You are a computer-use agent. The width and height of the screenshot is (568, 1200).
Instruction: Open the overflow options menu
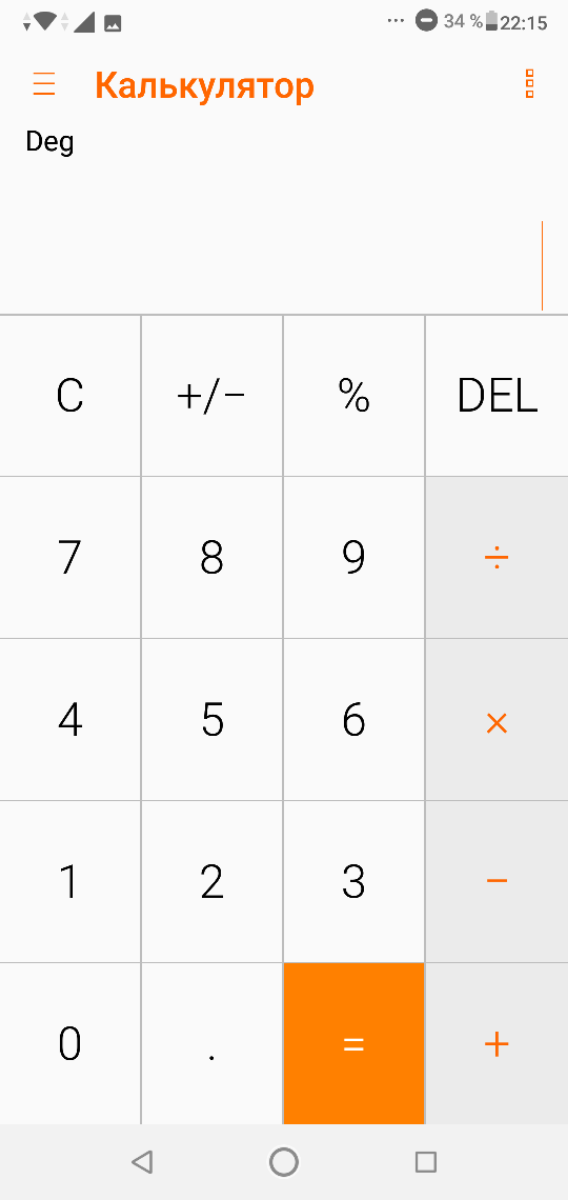point(530,84)
